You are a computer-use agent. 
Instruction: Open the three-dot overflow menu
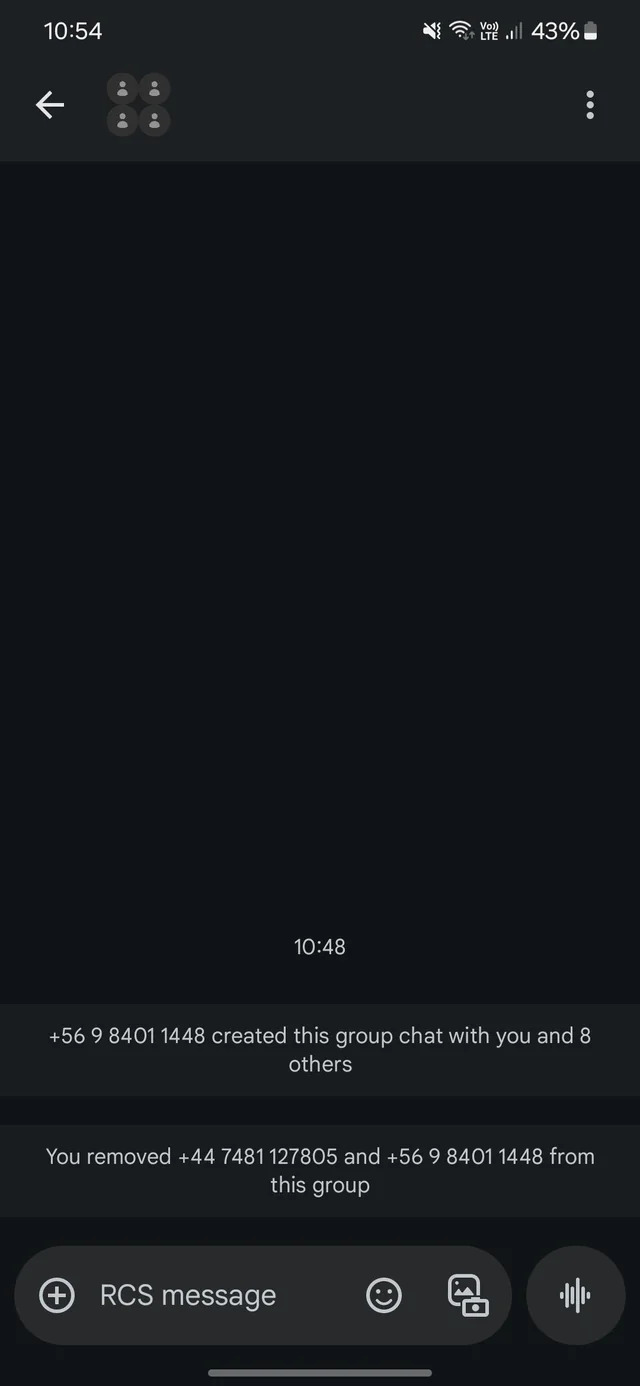pos(590,105)
